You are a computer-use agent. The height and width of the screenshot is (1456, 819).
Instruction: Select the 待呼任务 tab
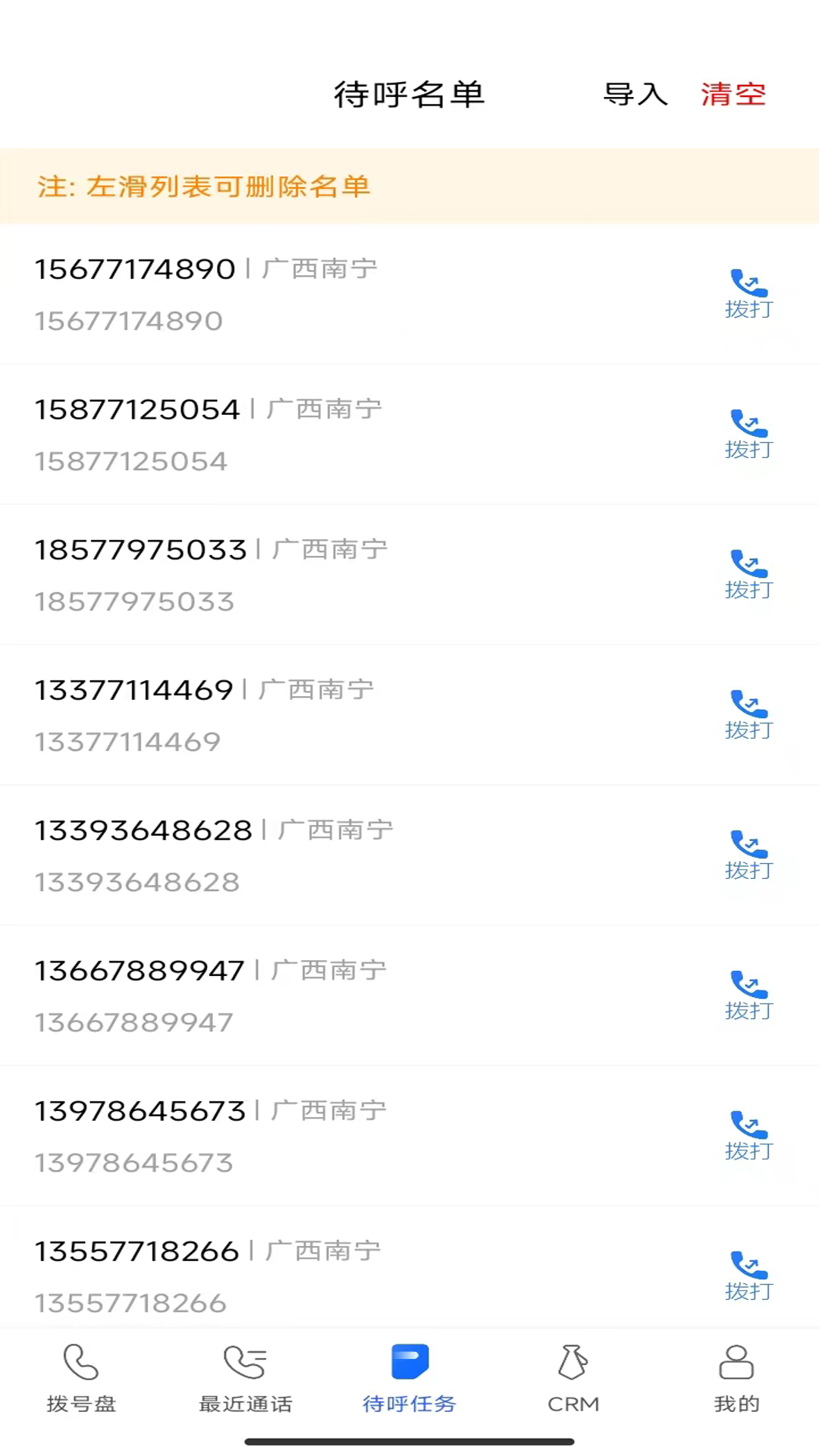click(409, 1378)
